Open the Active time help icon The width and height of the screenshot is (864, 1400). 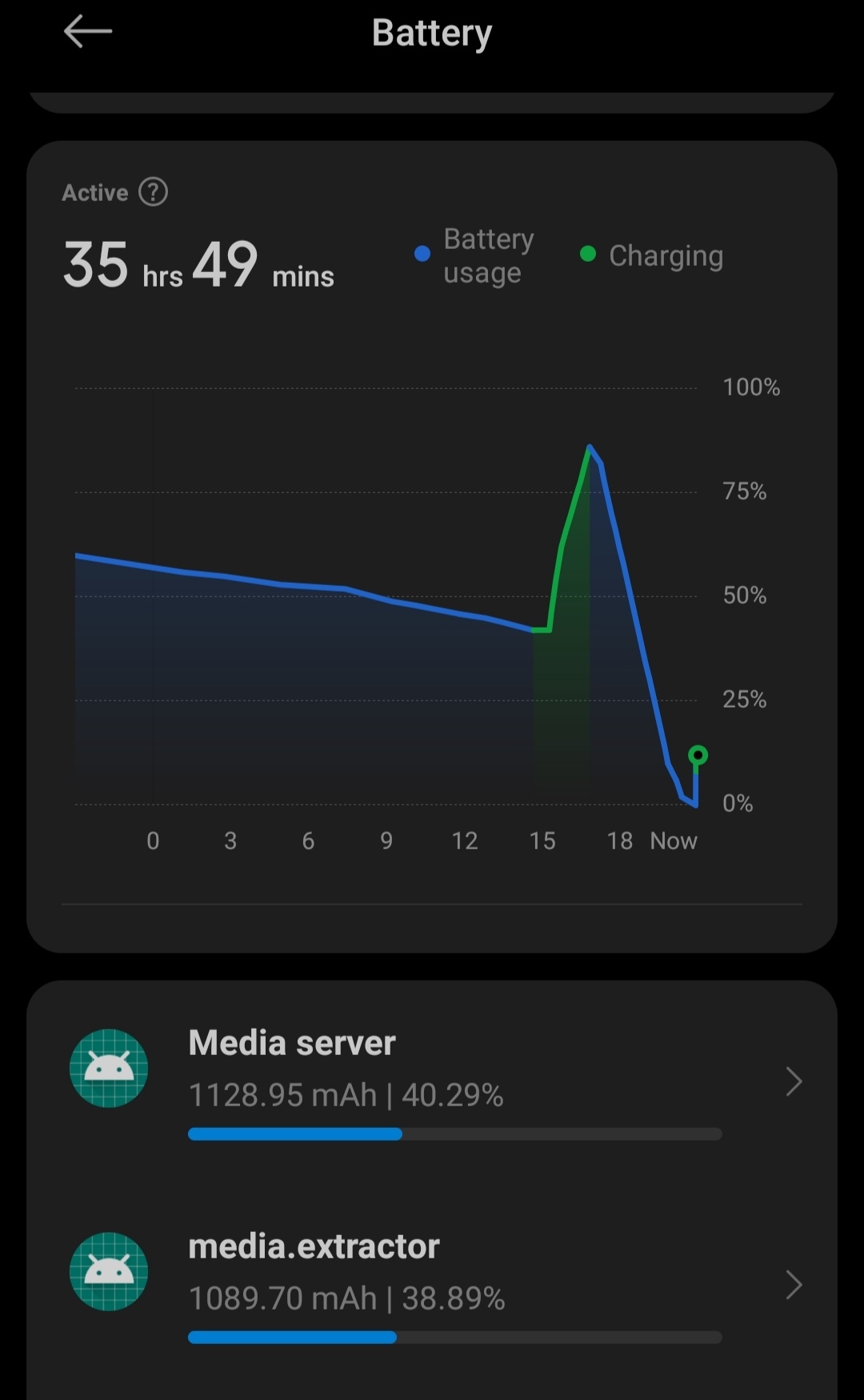click(x=153, y=192)
